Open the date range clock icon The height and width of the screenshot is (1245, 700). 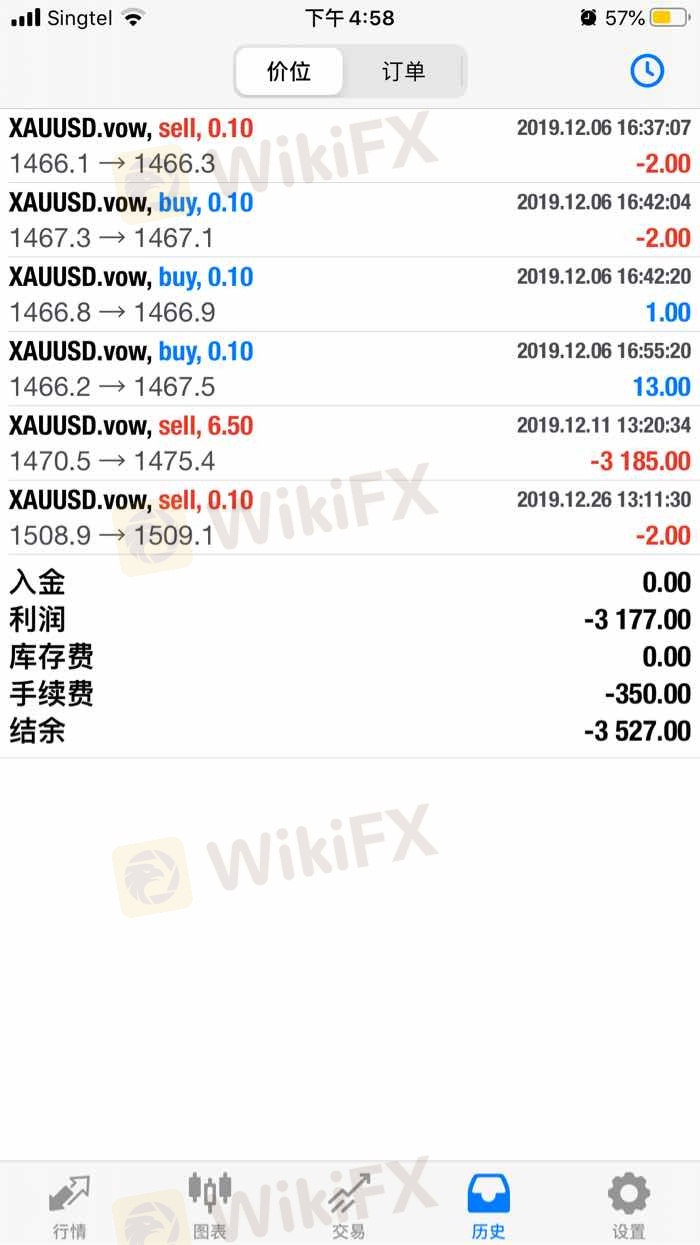[x=647, y=70]
